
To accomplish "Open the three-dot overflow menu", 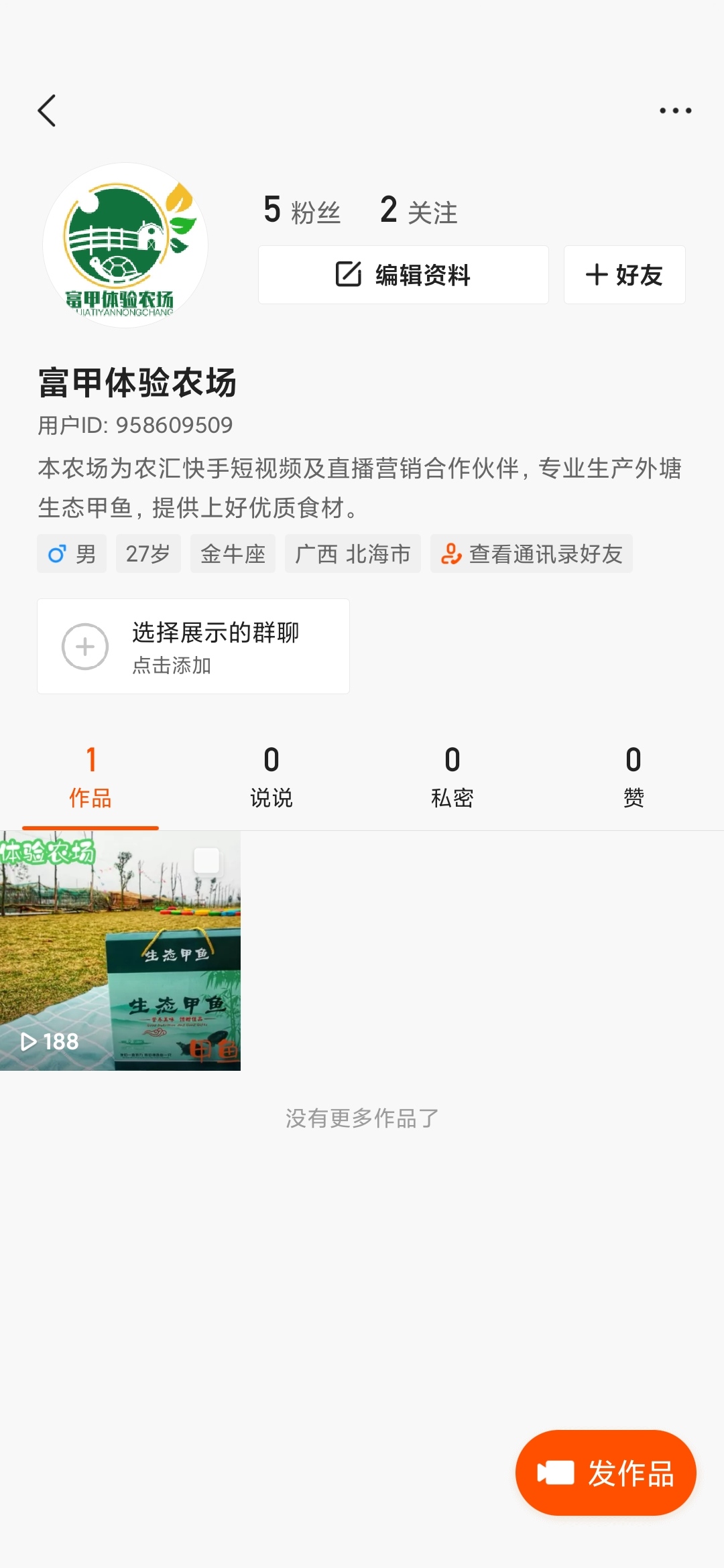I will pyautogui.click(x=675, y=111).
